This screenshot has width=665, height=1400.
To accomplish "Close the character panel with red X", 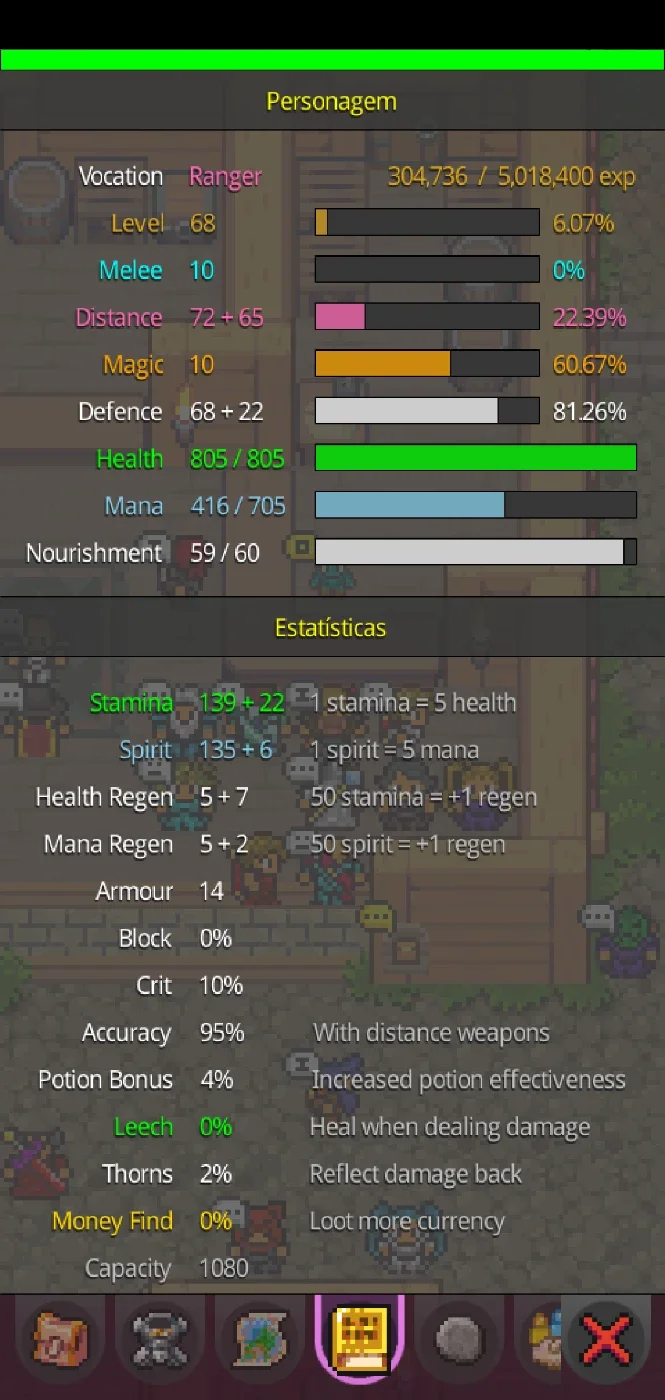I will pyautogui.click(x=608, y=1340).
